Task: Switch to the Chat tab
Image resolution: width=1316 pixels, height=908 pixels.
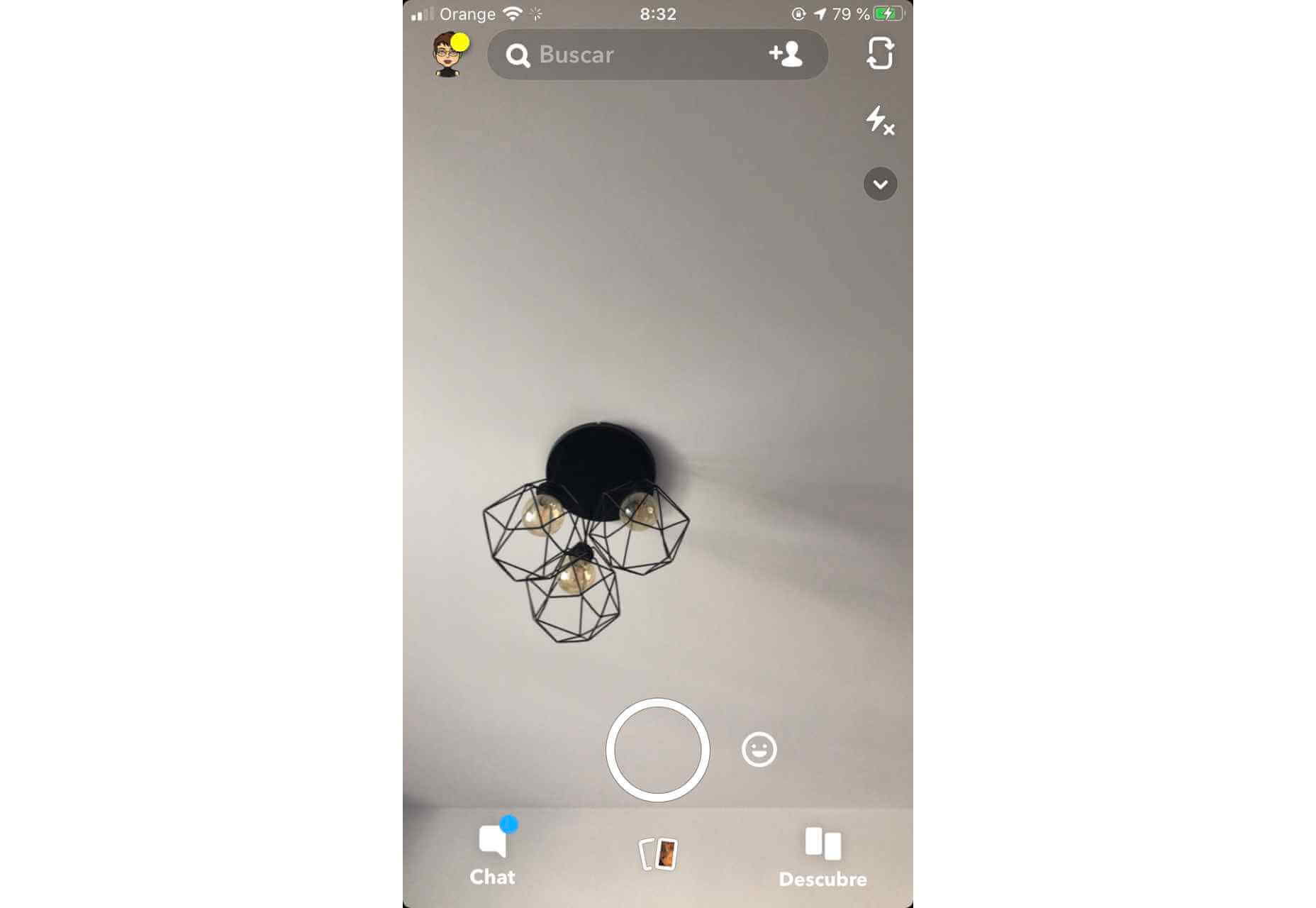Action: point(493,855)
